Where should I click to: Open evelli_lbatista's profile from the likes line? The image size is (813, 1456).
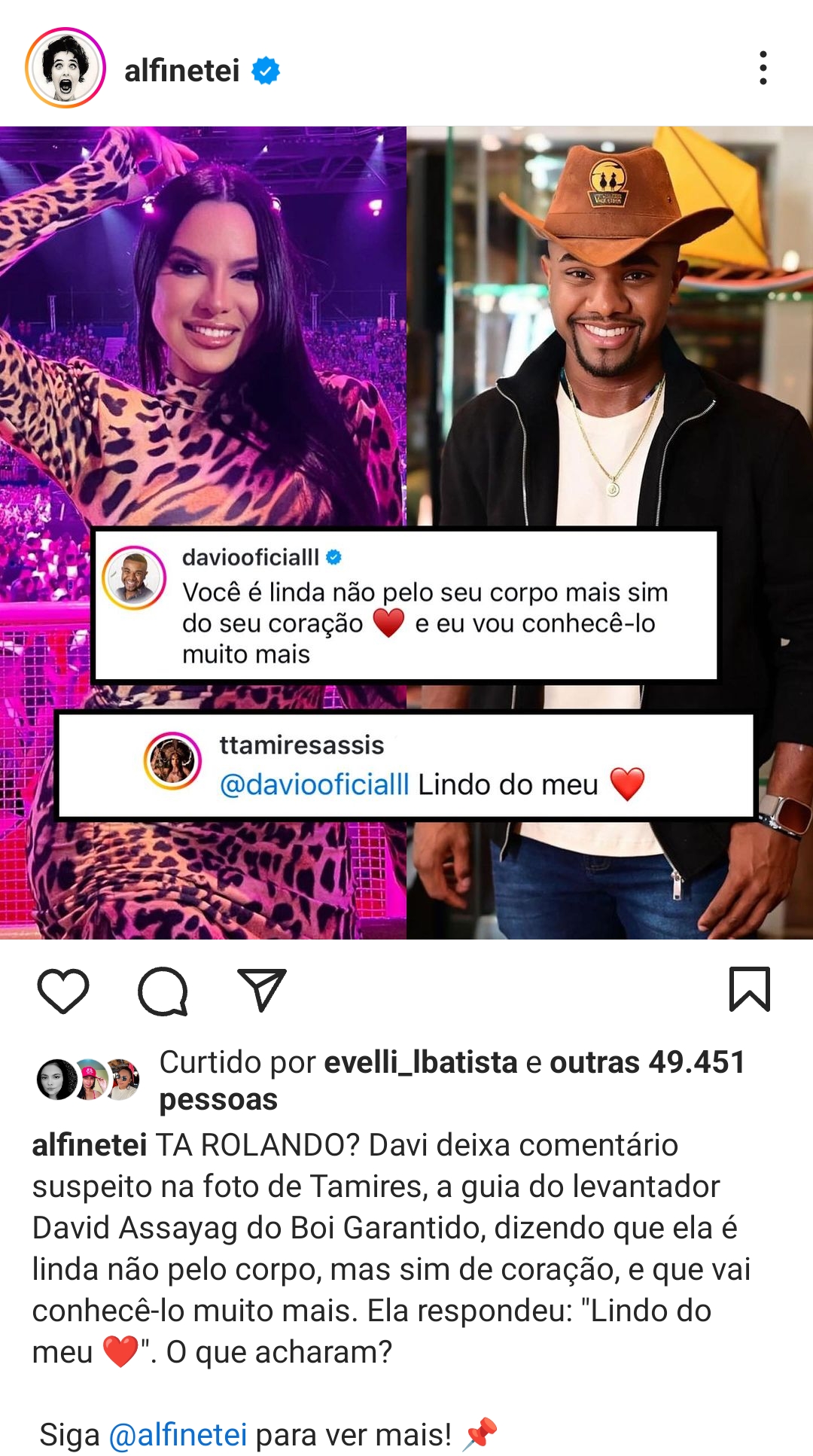point(421,1062)
